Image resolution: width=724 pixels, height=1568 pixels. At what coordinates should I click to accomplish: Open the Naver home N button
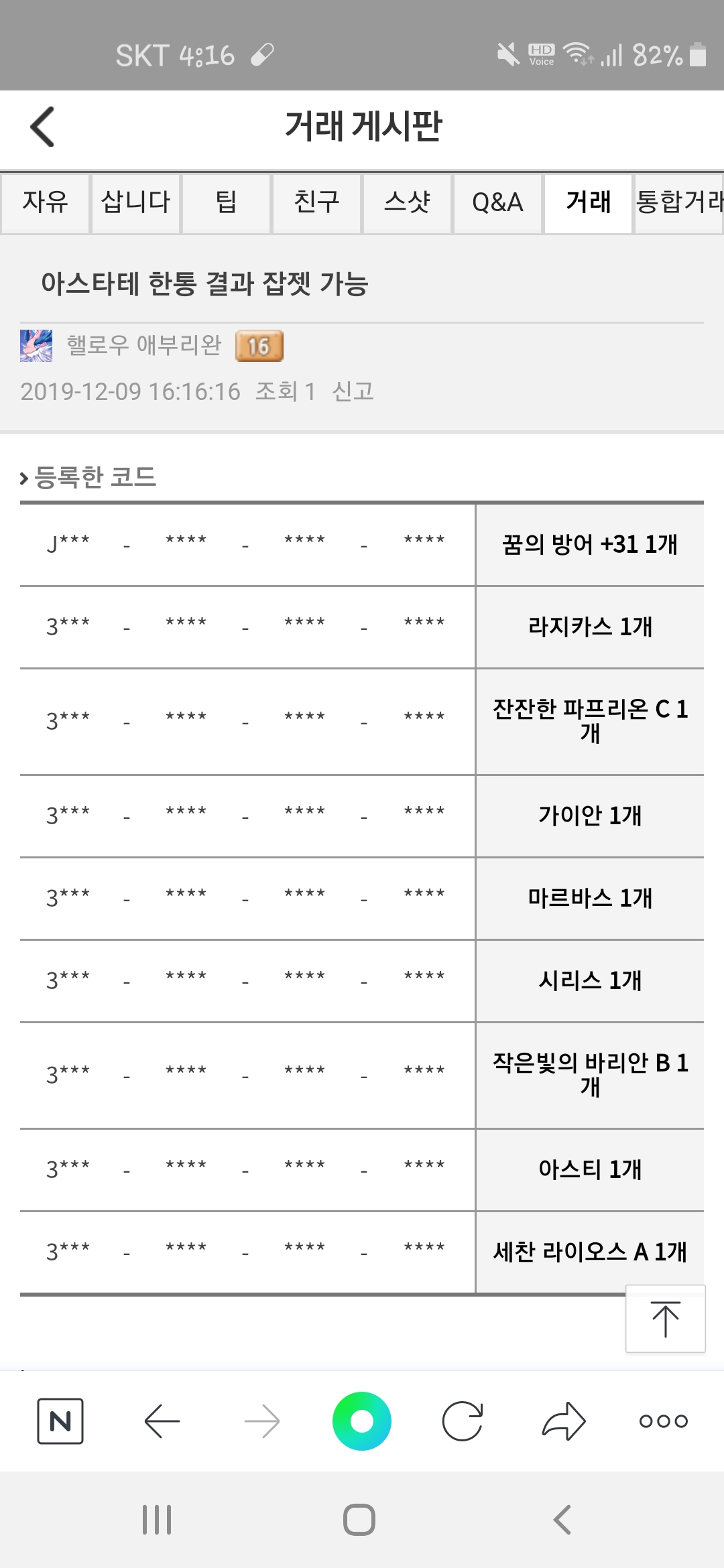pyautogui.click(x=60, y=1421)
